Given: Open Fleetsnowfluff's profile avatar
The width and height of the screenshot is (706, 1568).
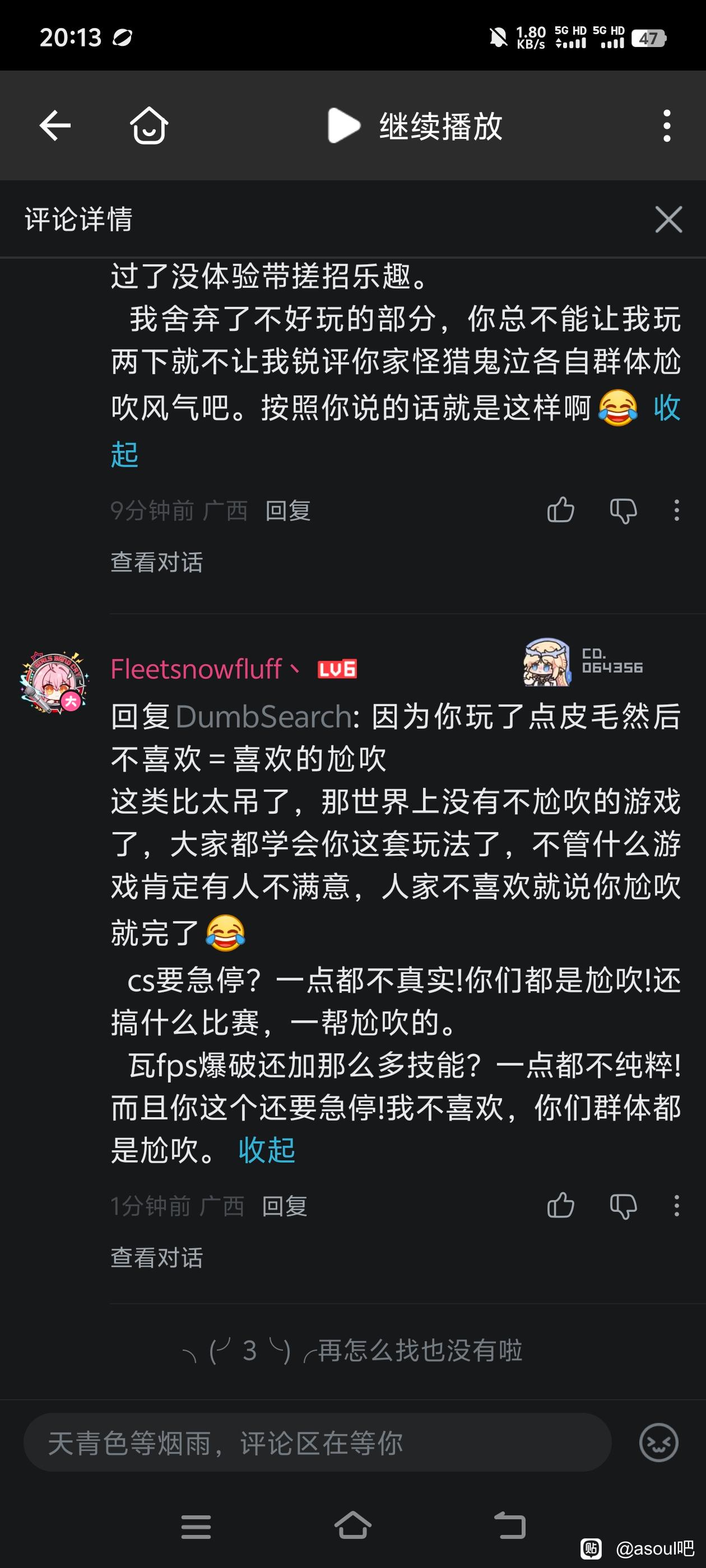Looking at the screenshot, I should 55,680.
